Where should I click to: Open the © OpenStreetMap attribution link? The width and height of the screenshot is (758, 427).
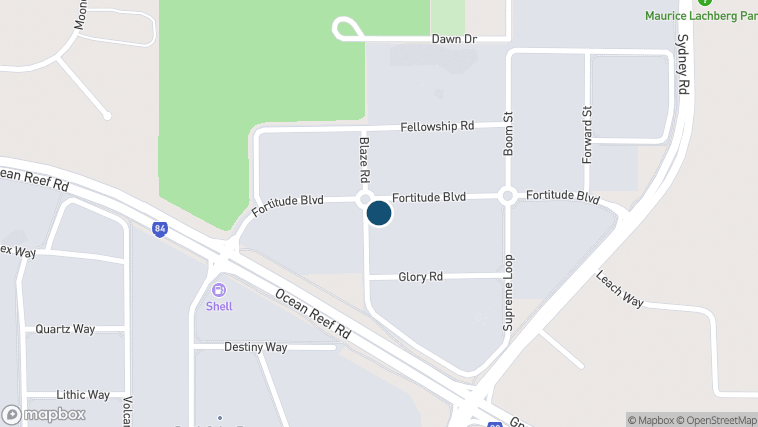tap(718, 420)
